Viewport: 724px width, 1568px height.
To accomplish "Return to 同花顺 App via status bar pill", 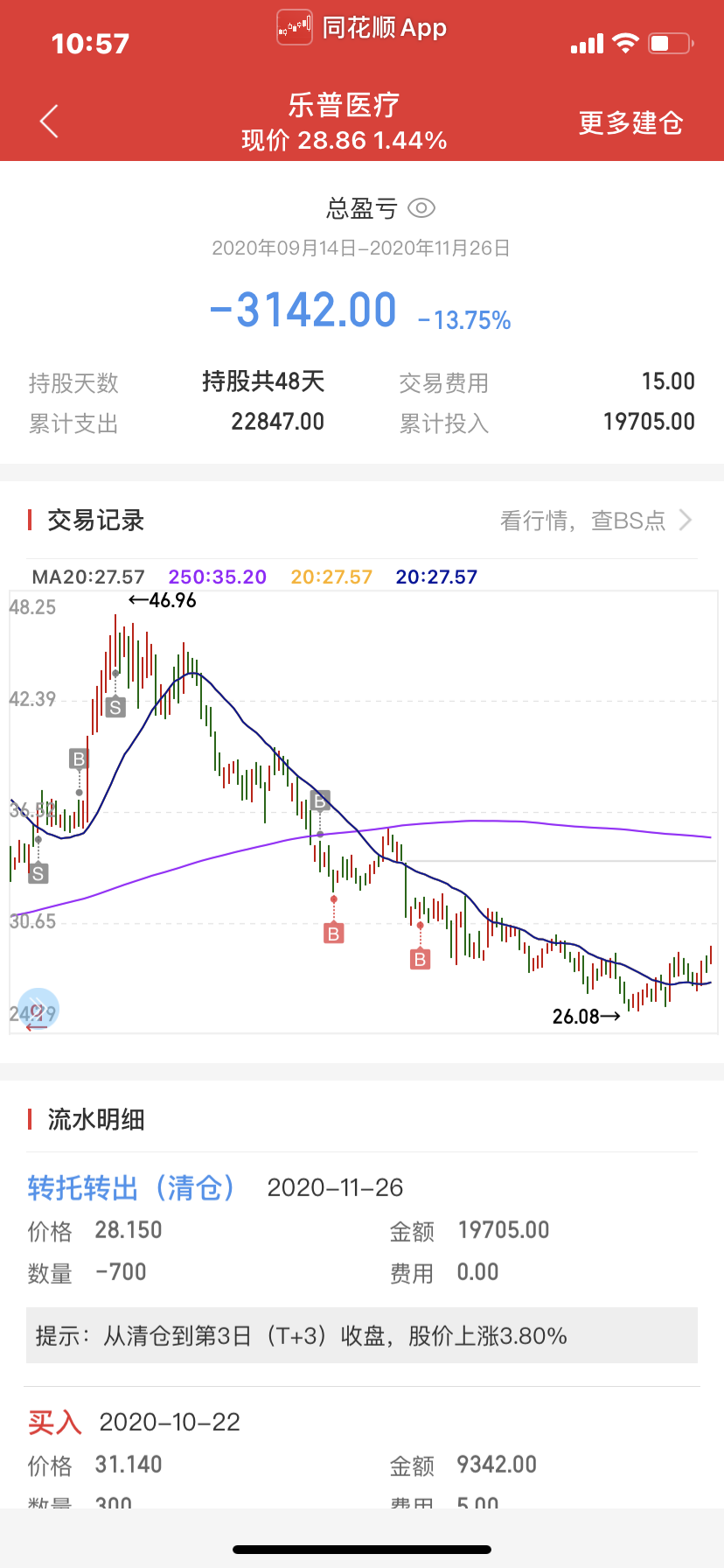I will click(362, 28).
